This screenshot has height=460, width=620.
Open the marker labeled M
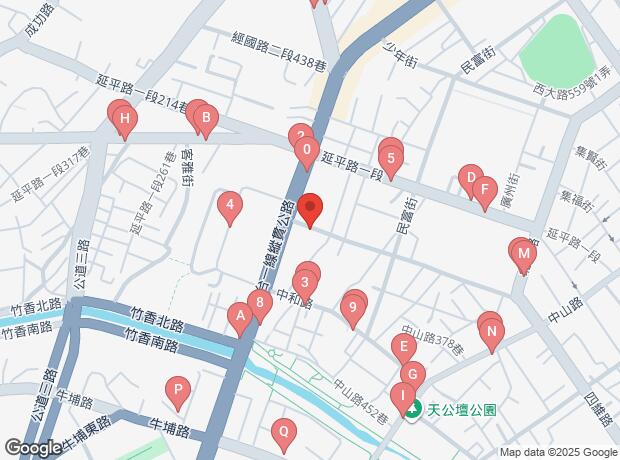[x=523, y=254]
